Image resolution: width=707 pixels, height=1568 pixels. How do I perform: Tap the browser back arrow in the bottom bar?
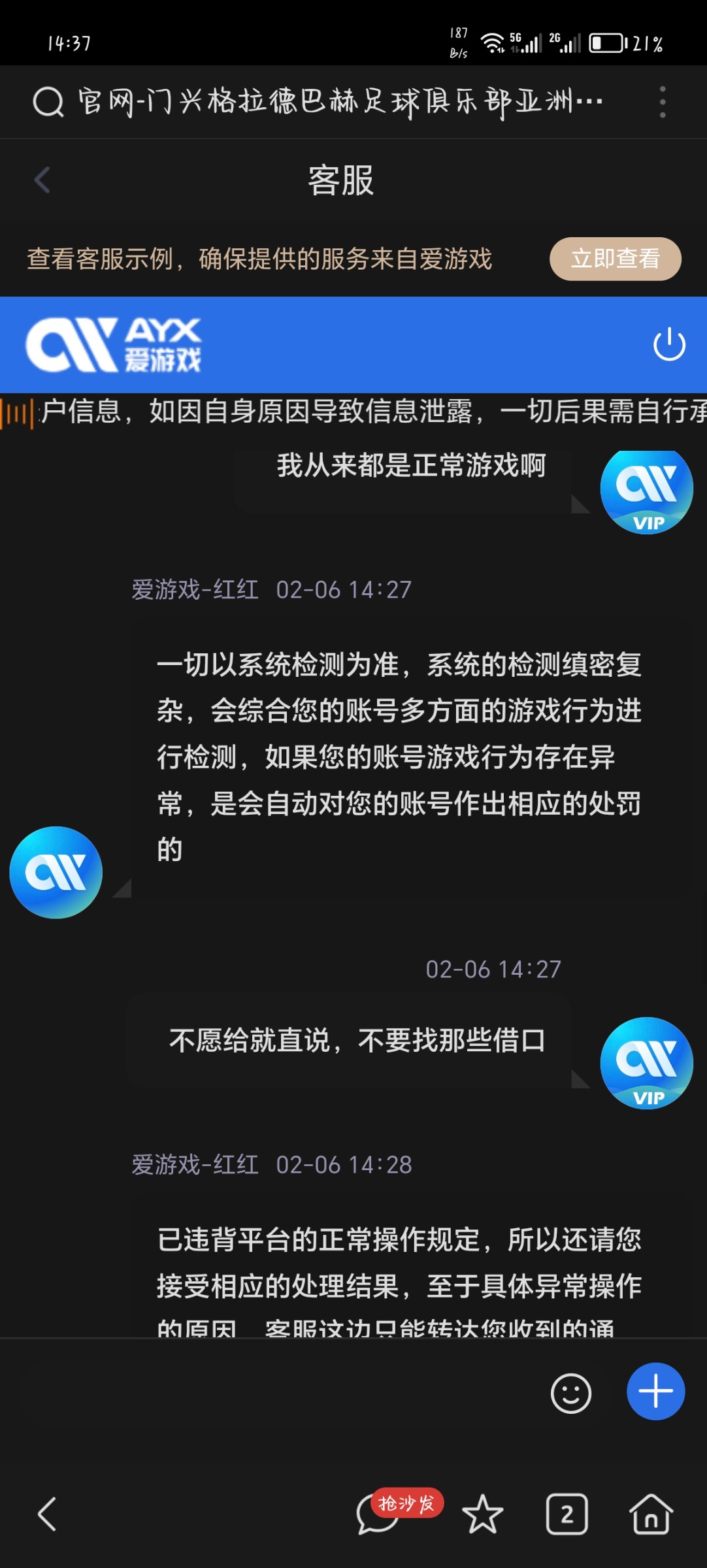47,1514
